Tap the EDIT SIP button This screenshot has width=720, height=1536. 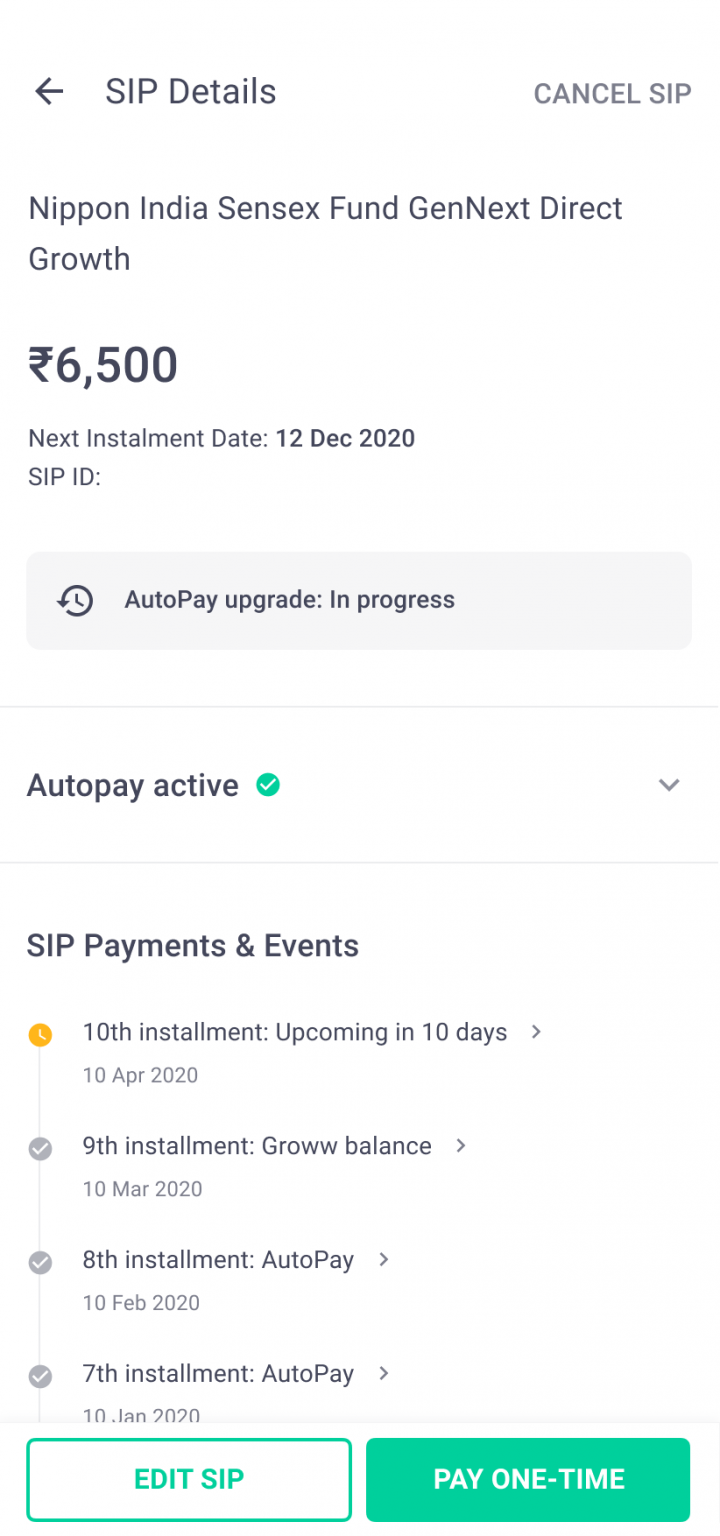coord(189,1479)
